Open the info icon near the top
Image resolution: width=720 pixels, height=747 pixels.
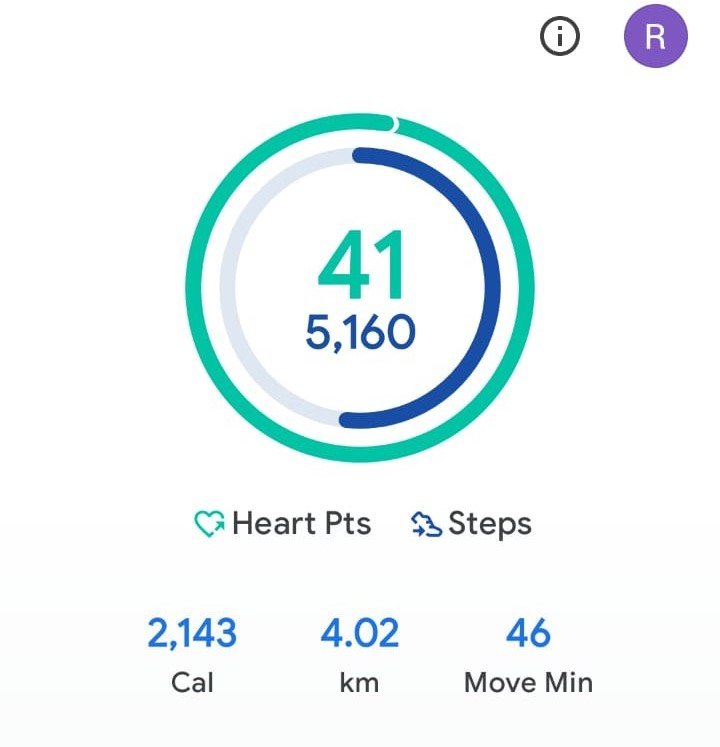coord(558,38)
